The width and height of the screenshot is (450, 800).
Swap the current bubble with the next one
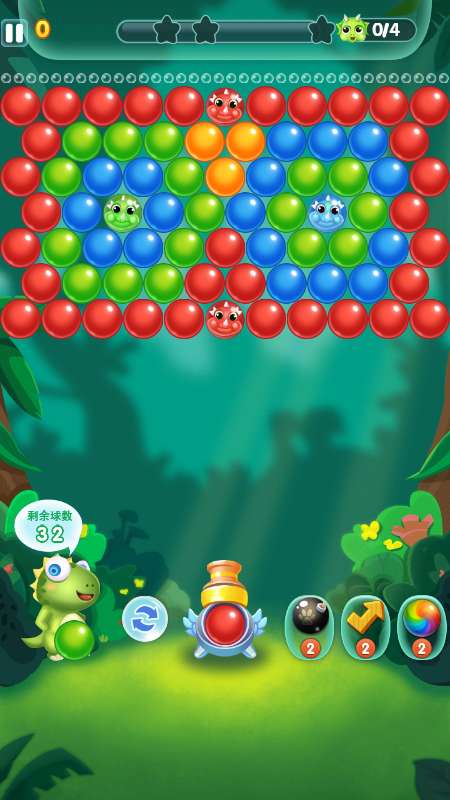[145, 619]
